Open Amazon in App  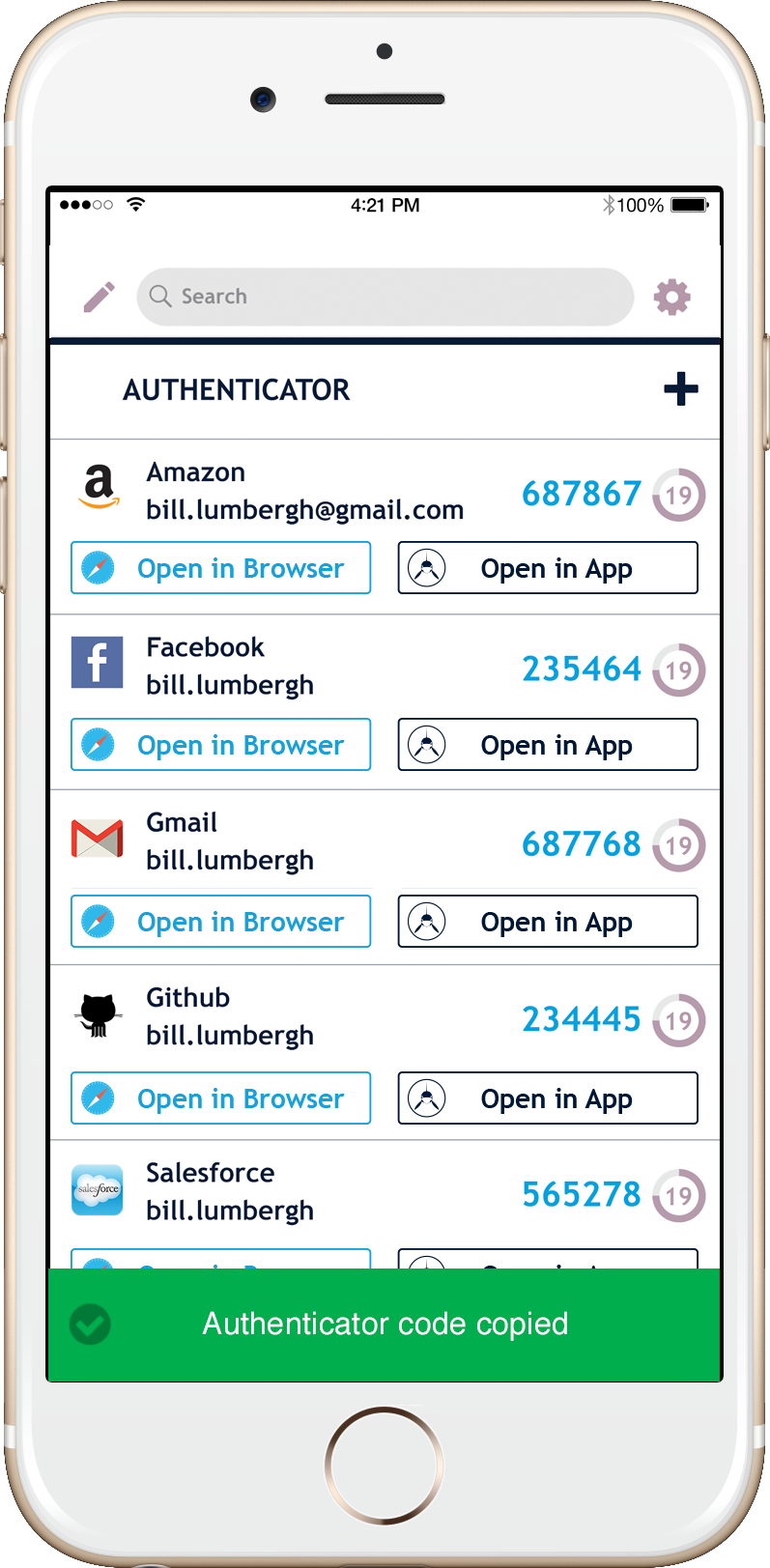click(x=547, y=568)
